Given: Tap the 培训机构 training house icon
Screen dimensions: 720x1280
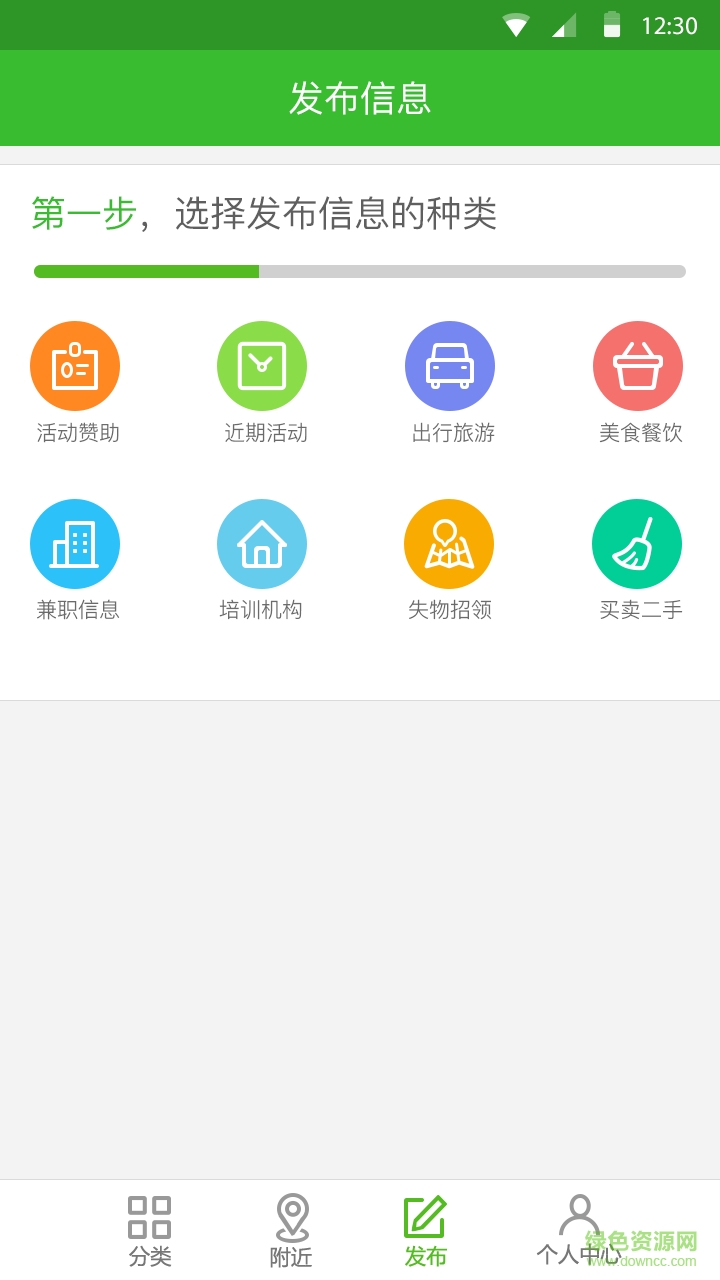Looking at the screenshot, I should 262,543.
